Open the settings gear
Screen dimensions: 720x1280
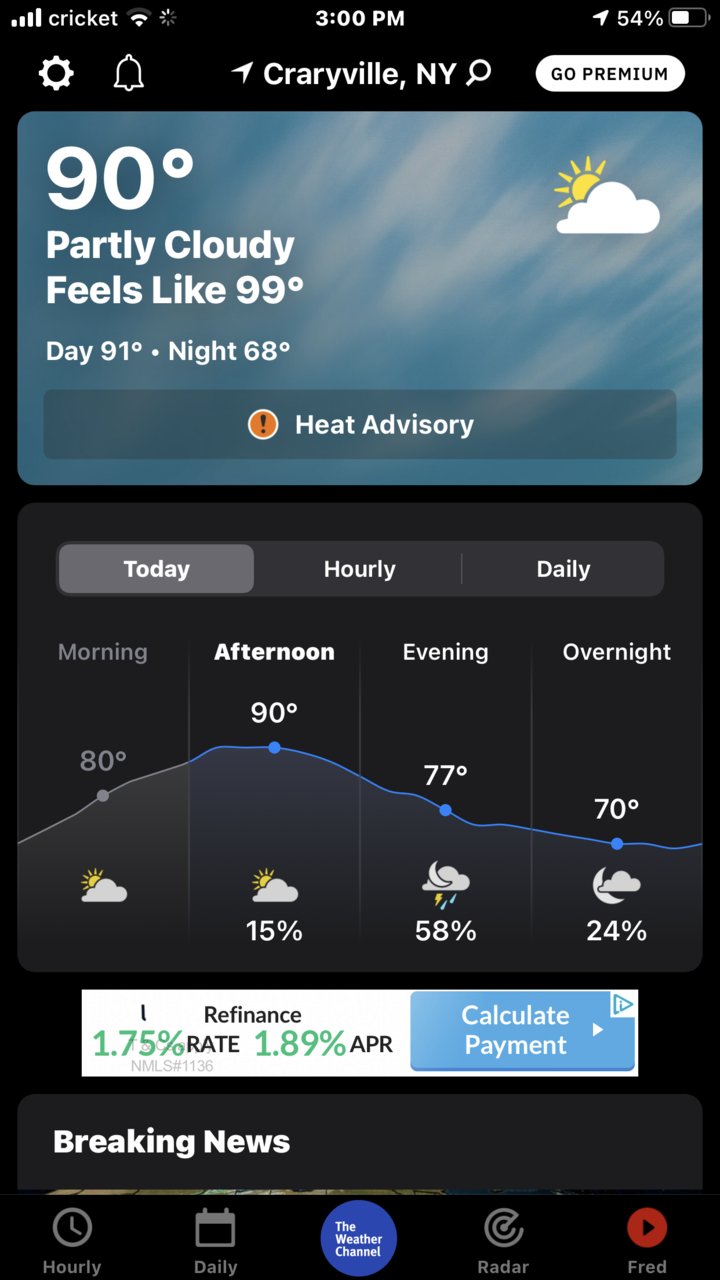tap(56, 74)
